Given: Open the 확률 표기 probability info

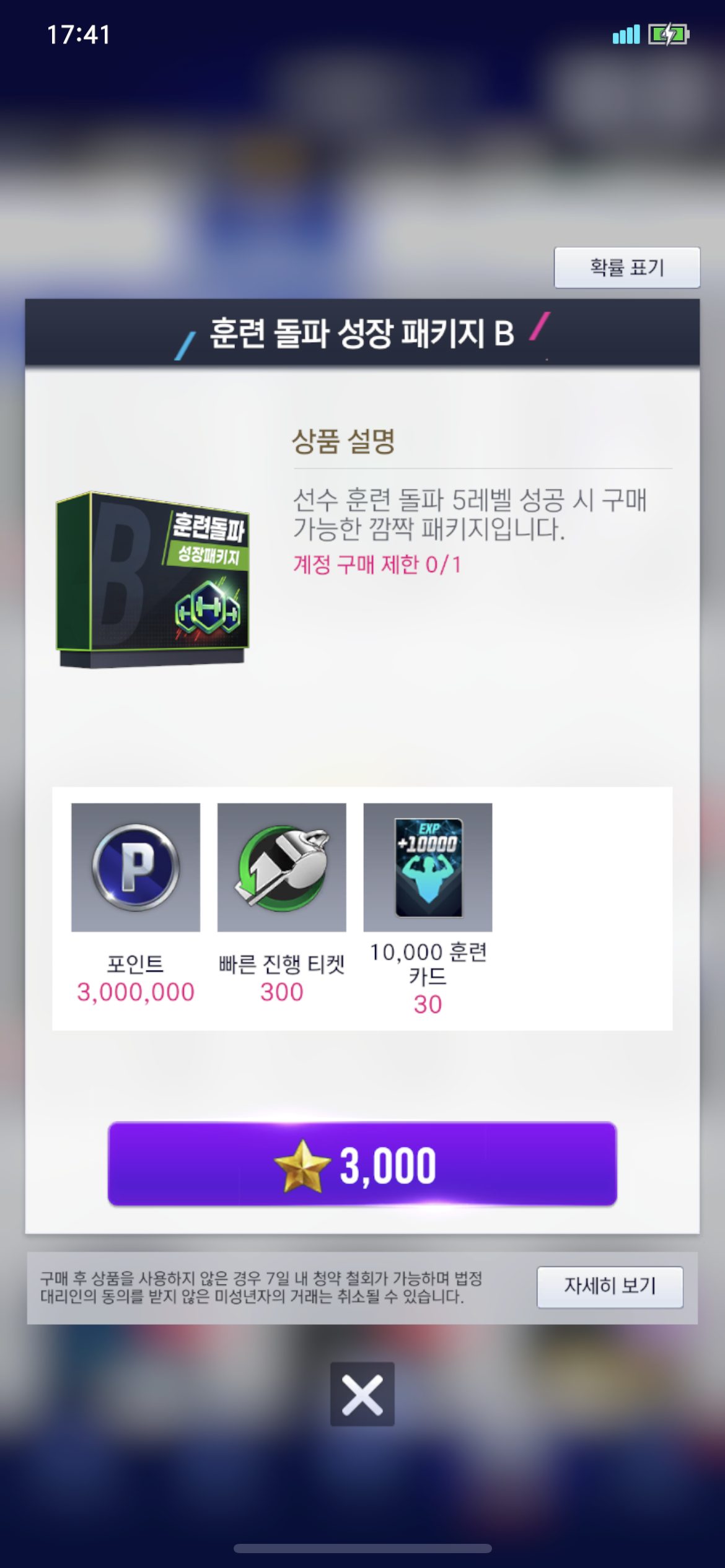Looking at the screenshot, I should [x=626, y=268].
